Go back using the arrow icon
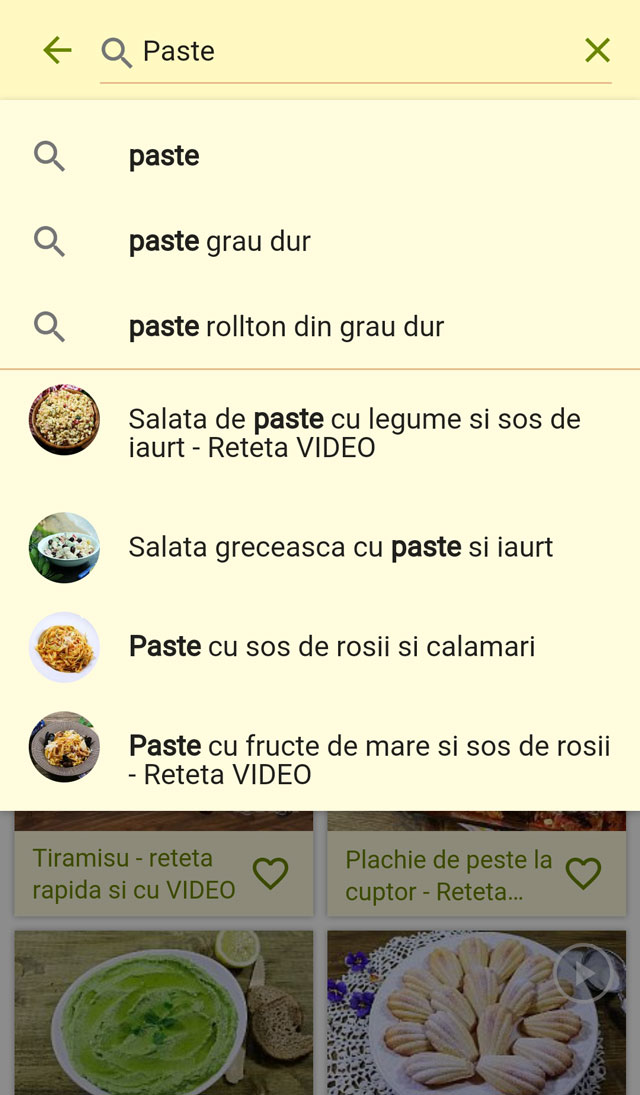 tap(57, 51)
